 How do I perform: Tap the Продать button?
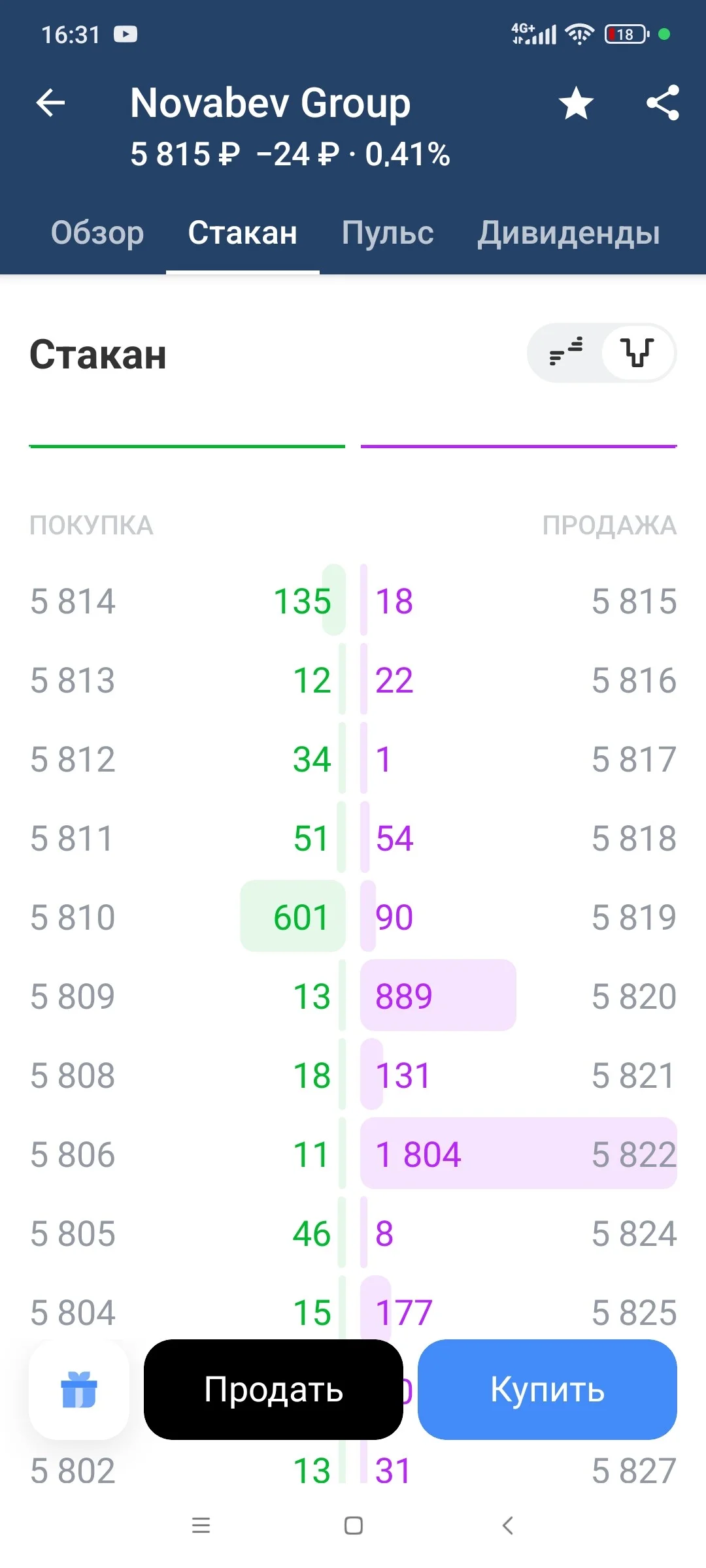pyautogui.click(x=273, y=1389)
